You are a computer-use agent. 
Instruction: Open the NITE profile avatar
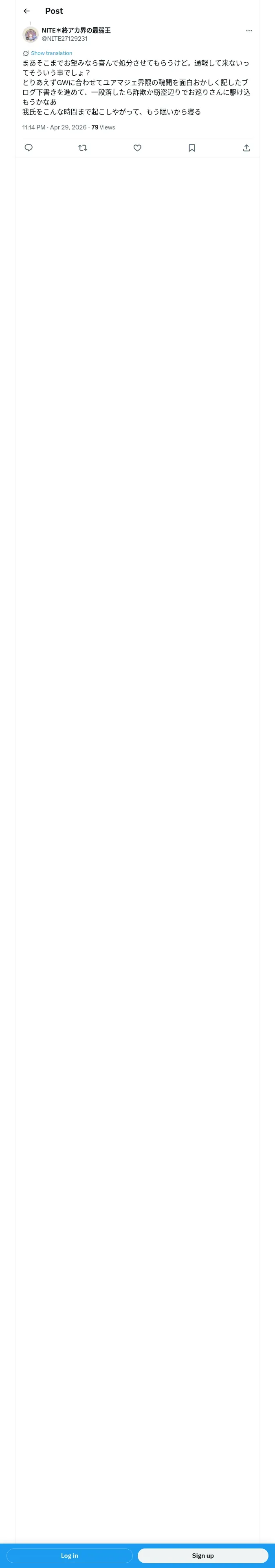click(31, 34)
